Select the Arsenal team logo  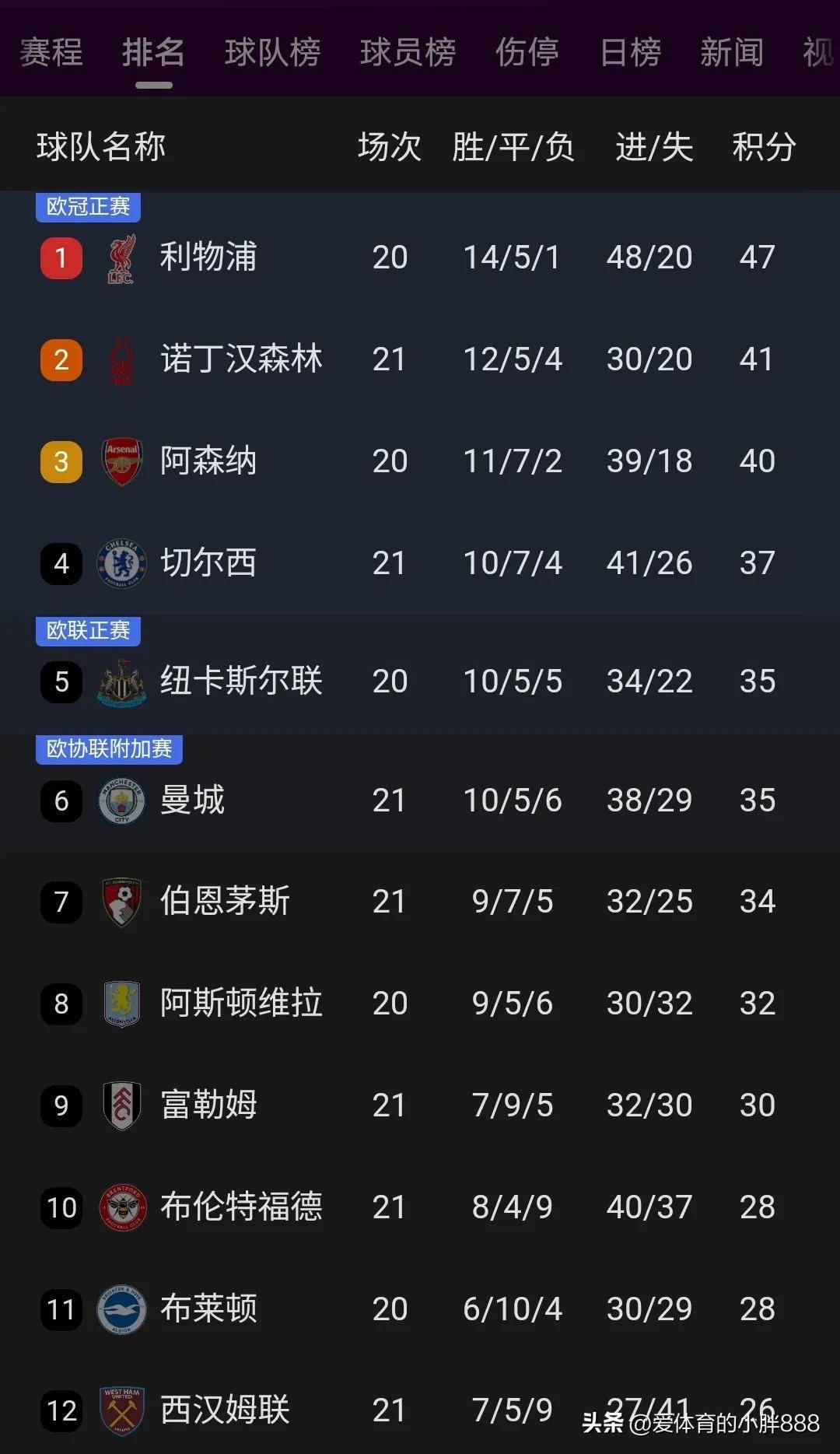[x=121, y=461]
